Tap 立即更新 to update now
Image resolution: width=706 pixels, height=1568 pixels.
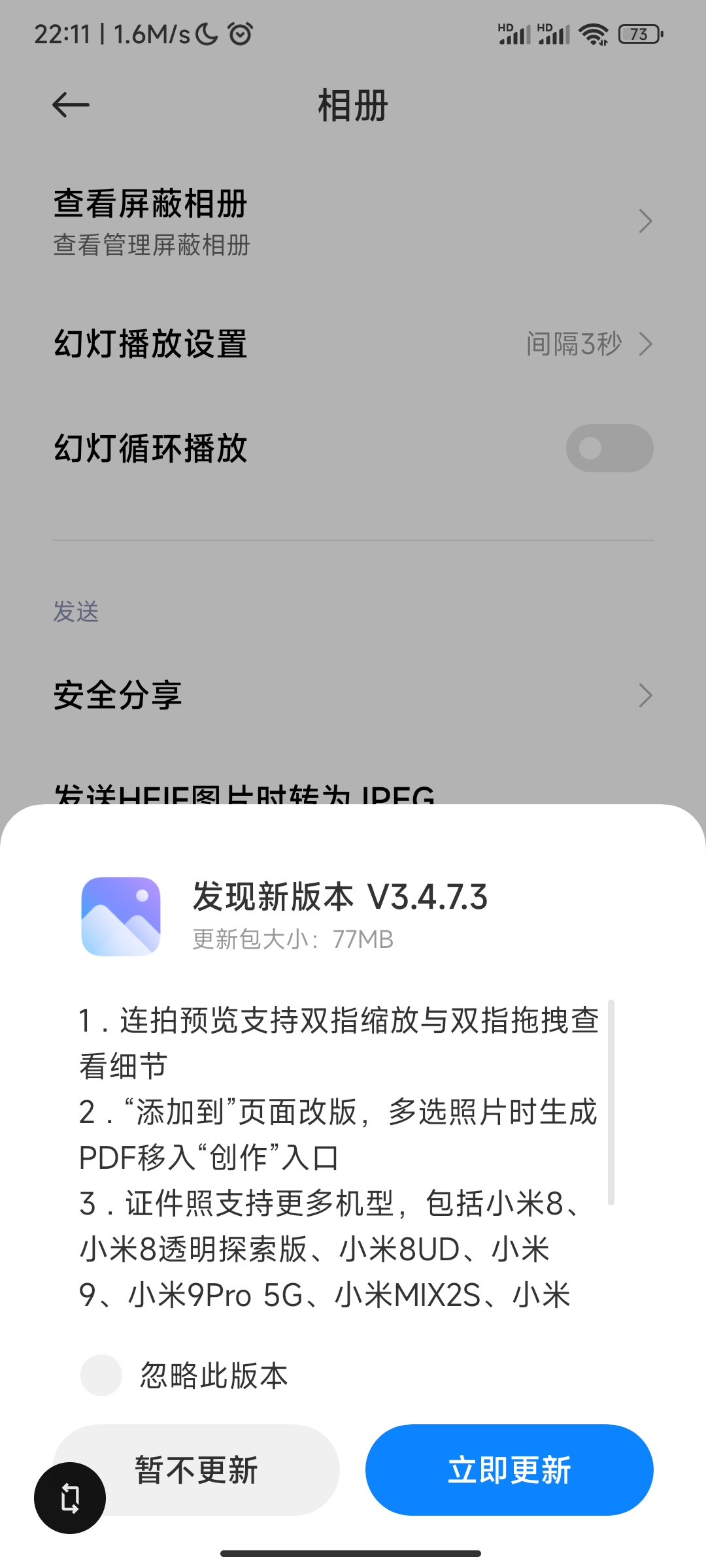point(509,1469)
